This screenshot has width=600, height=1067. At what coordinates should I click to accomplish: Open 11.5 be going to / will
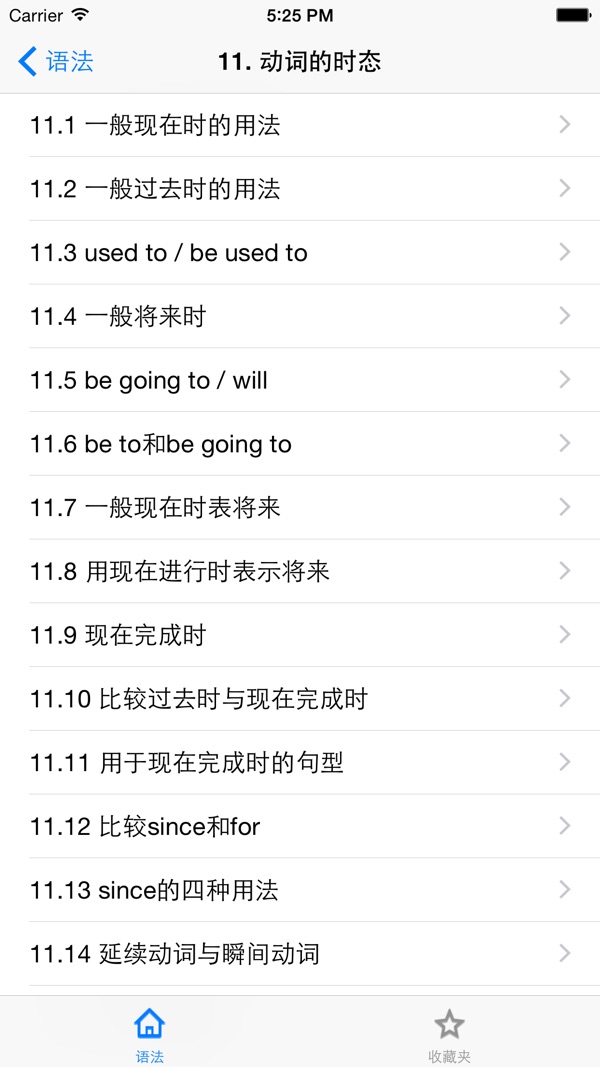[x=300, y=381]
